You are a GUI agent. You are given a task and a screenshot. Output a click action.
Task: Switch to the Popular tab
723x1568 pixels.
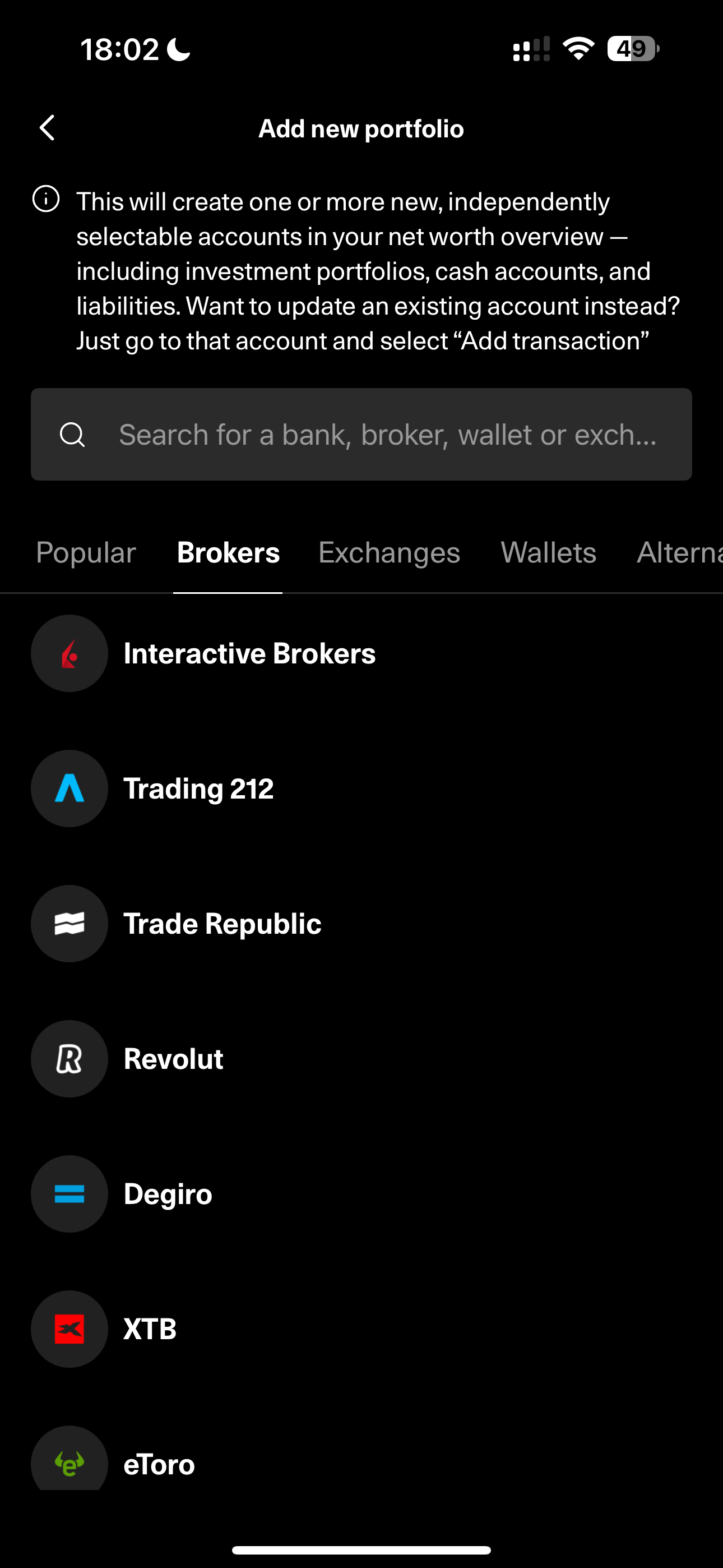pos(86,553)
